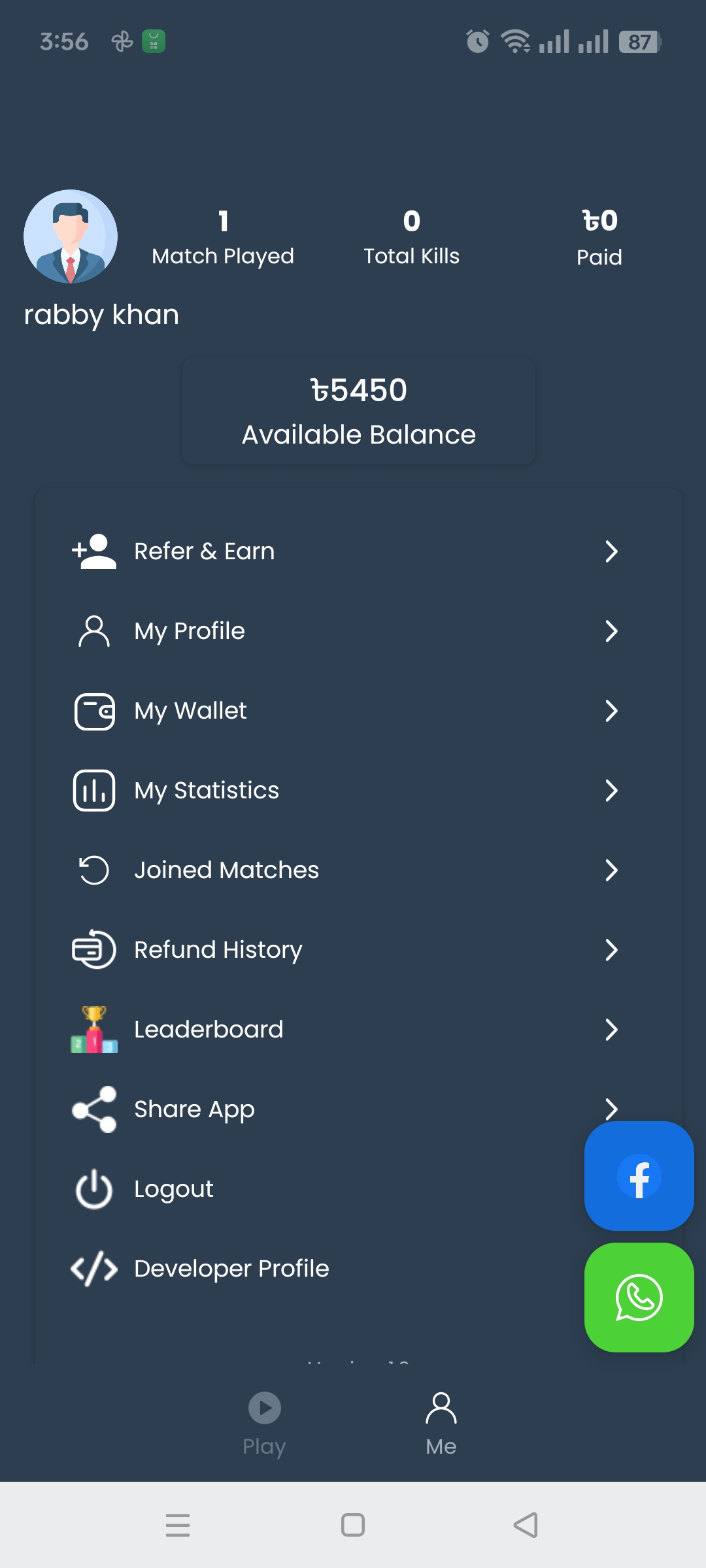Screen dimensions: 706x1568
Task: Contact support via WhatsApp button
Action: [639, 1298]
